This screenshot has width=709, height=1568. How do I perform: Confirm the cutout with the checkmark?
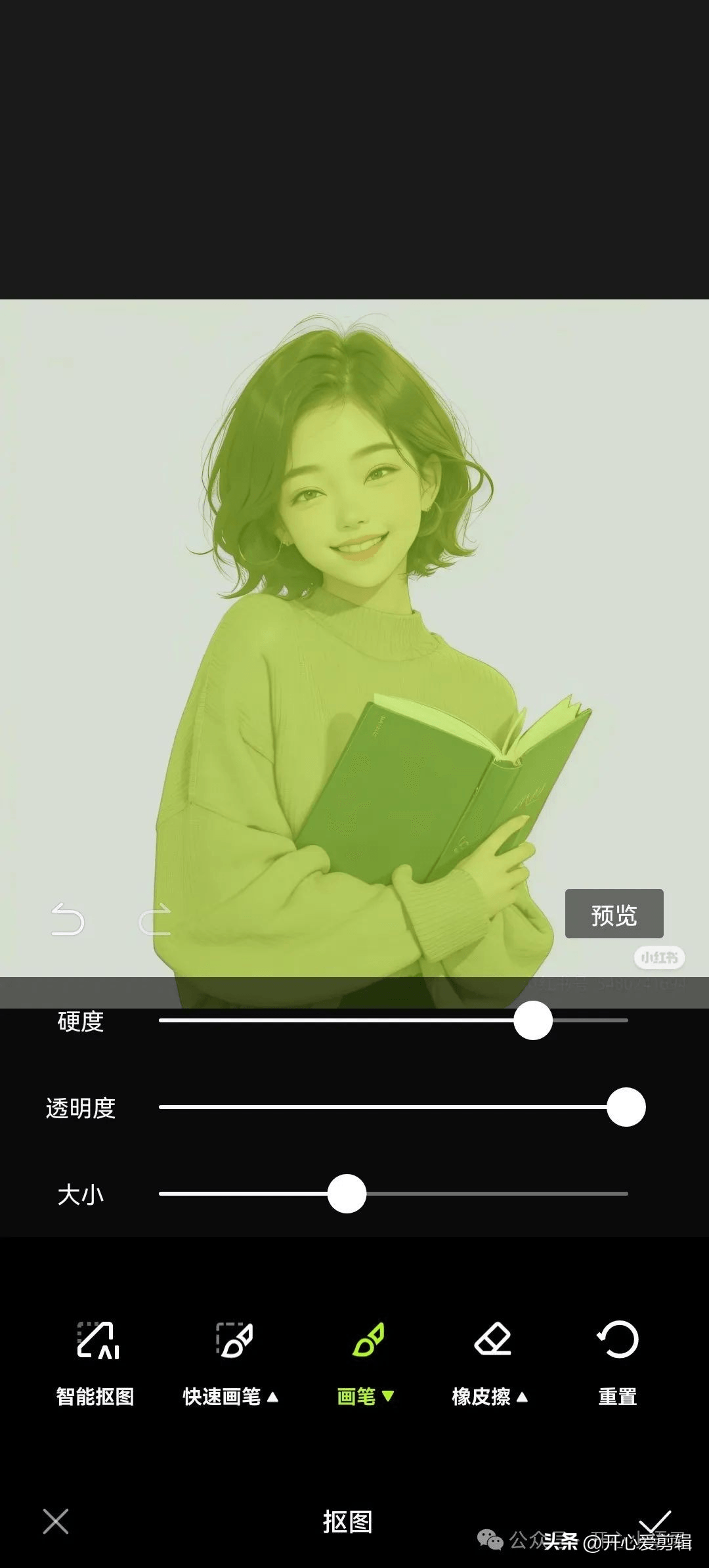click(x=655, y=1521)
